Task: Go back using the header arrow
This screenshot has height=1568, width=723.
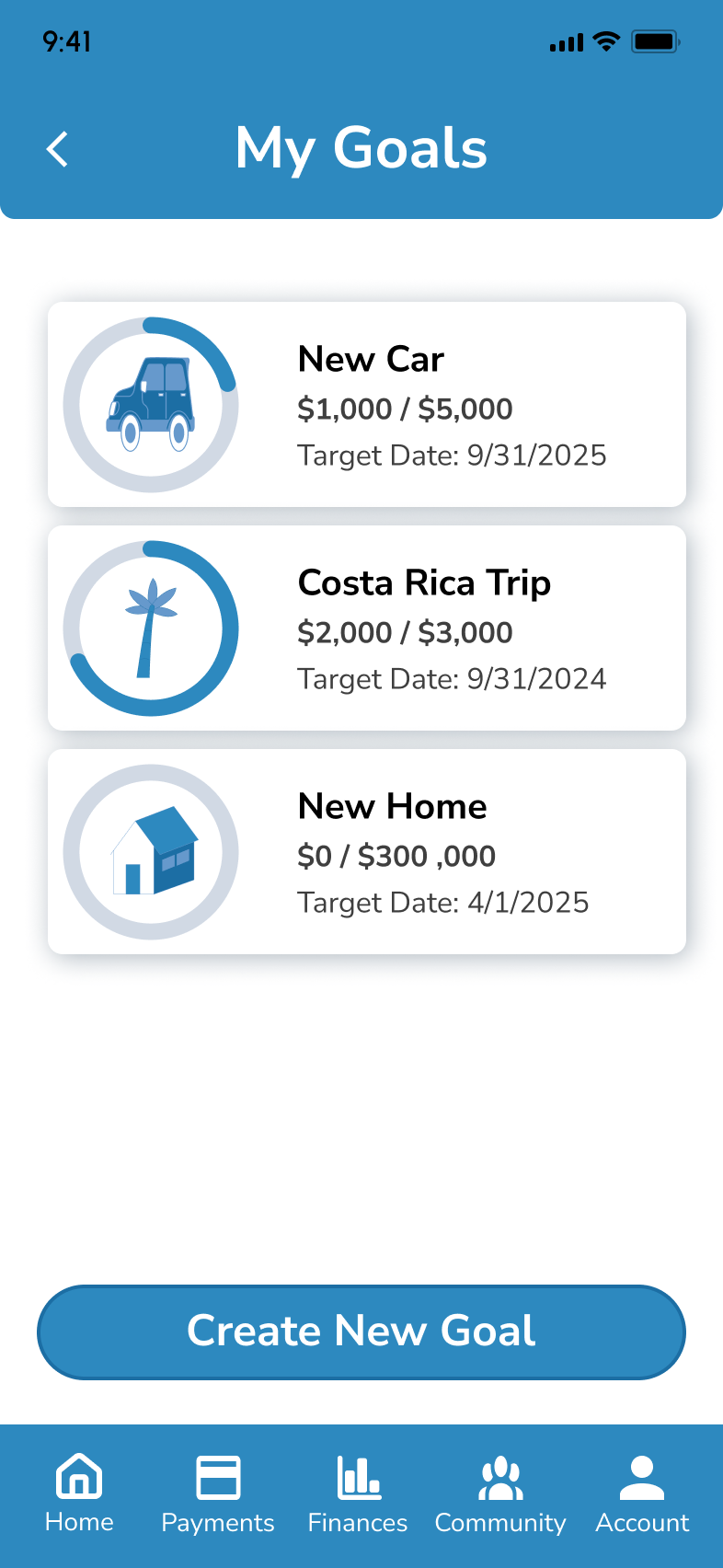Action: coord(57,149)
